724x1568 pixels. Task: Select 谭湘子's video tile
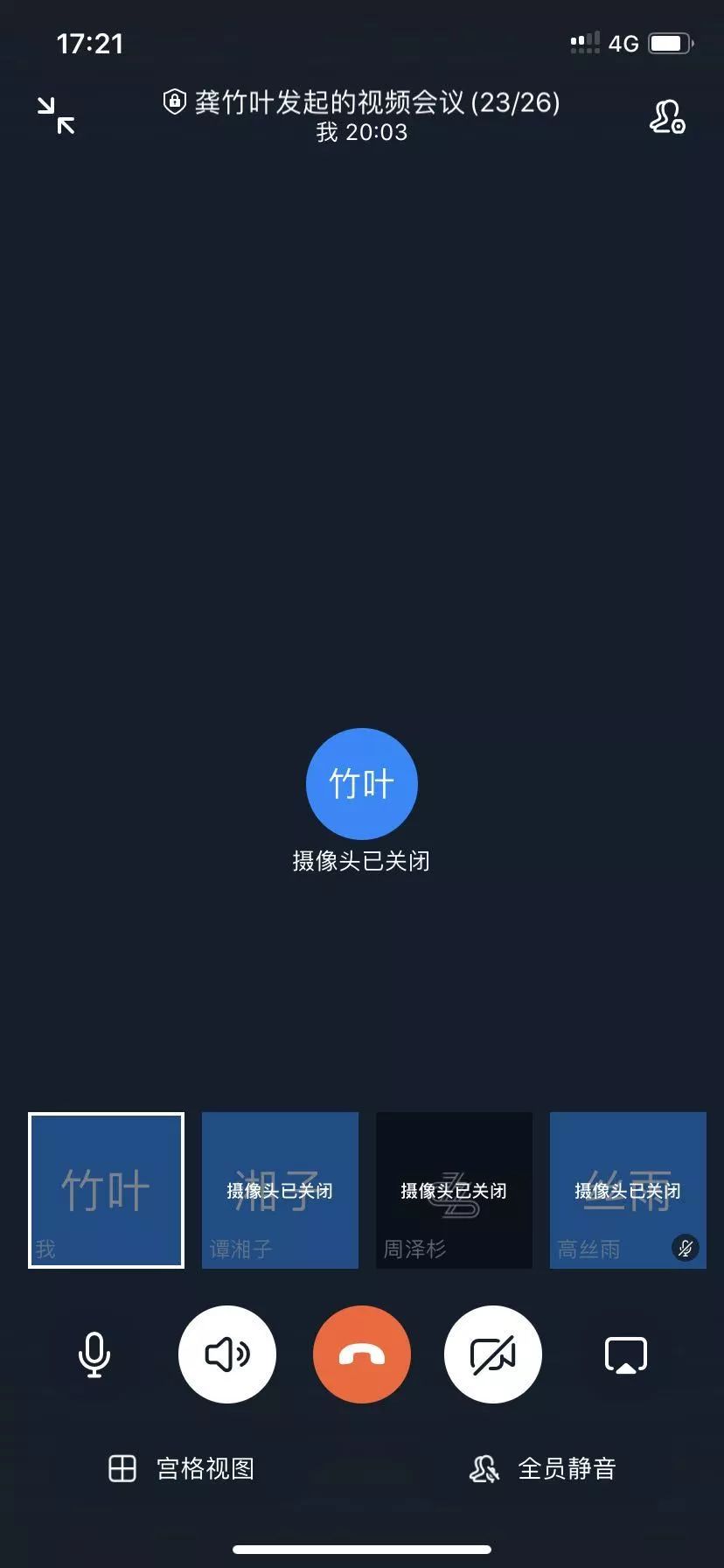(280, 1190)
